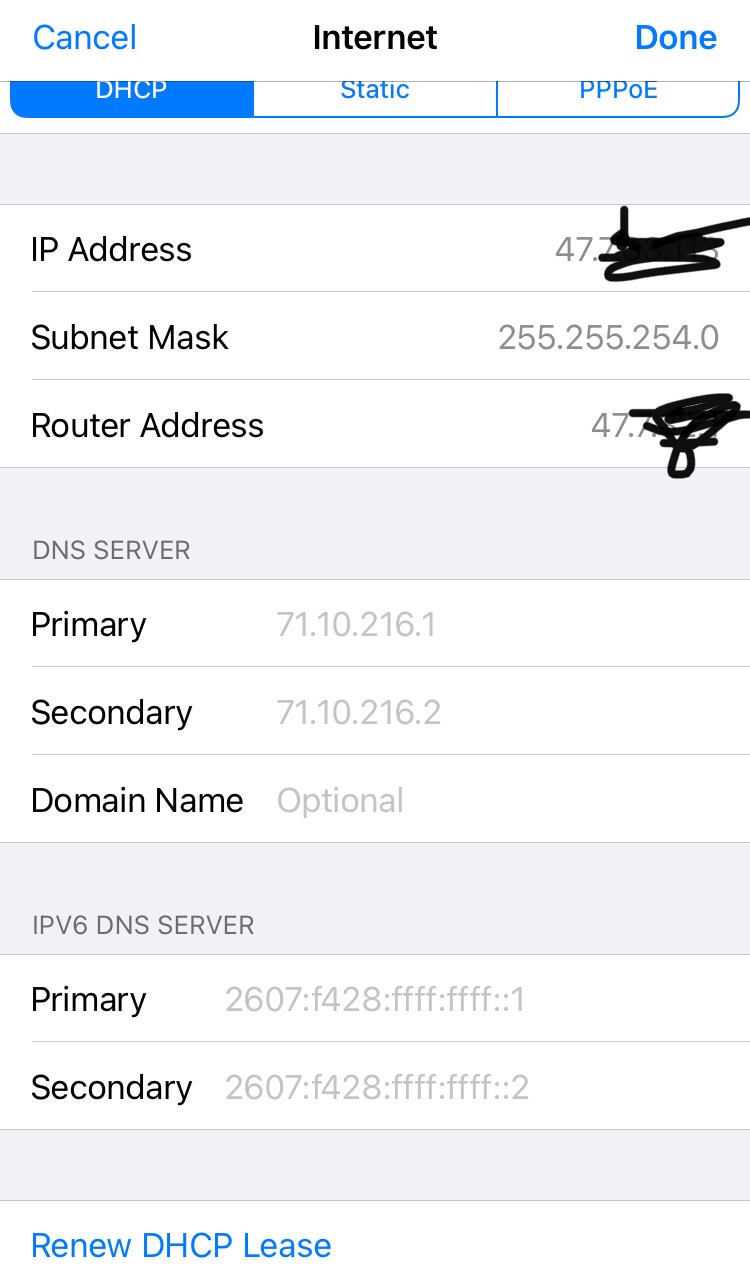Tap Renew DHCP Lease
The width and height of the screenshot is (750, 1287).
click(181, 1245)
